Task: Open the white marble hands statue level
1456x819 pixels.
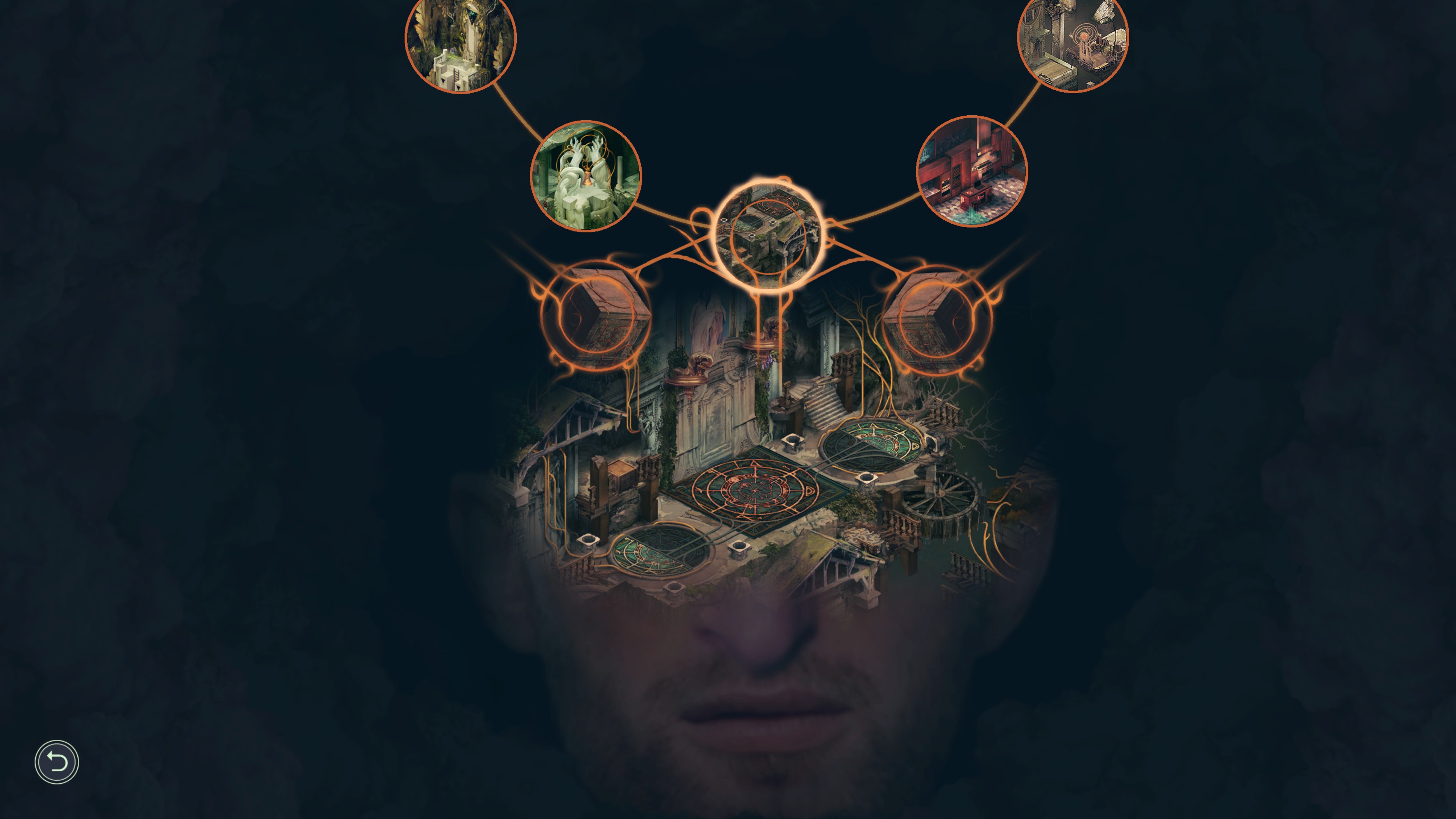Action: 585,176
